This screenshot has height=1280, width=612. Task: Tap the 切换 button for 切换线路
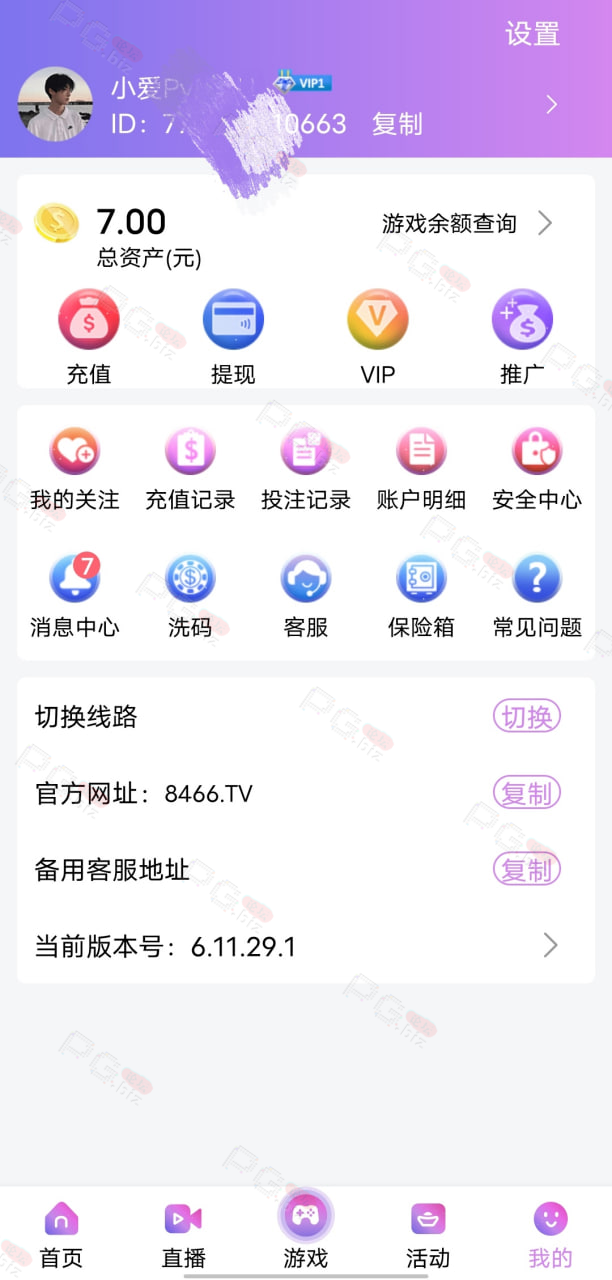coord(527,717)
